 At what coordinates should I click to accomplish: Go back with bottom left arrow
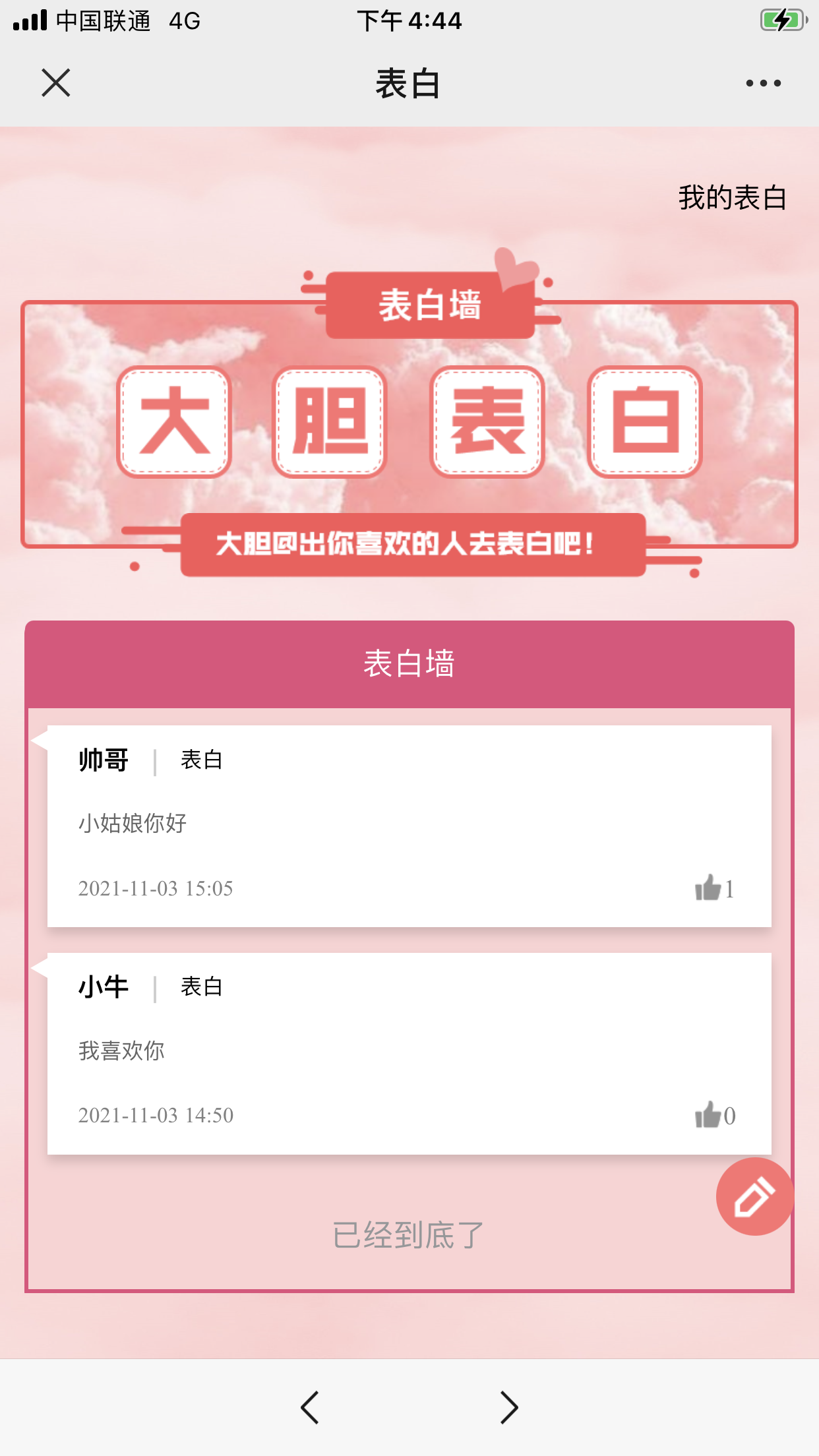(x=310, y=1407)
